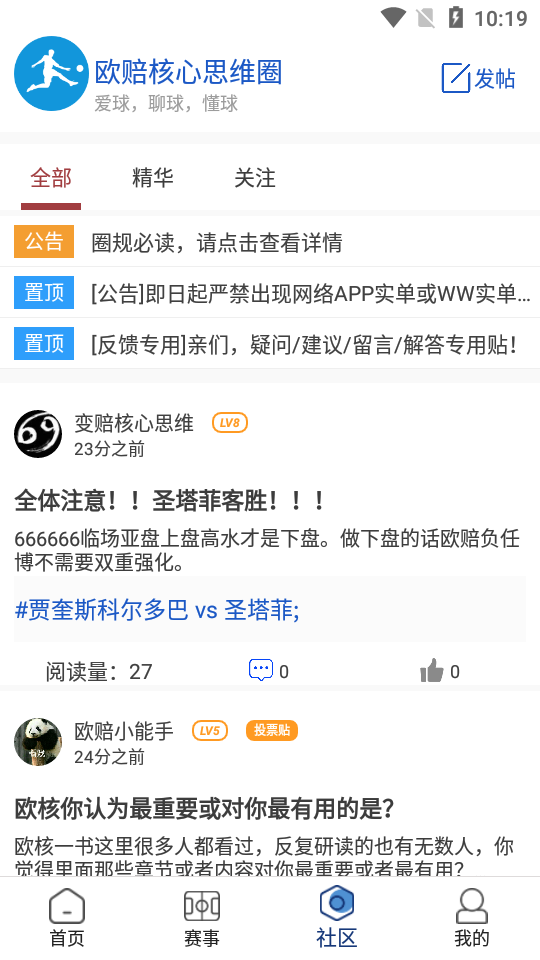Viewport: 540px width, 960px height.
Task: Tap the match tag #贾奎斯科尔多巴 vs 圣塔菲
Action: 157,610
